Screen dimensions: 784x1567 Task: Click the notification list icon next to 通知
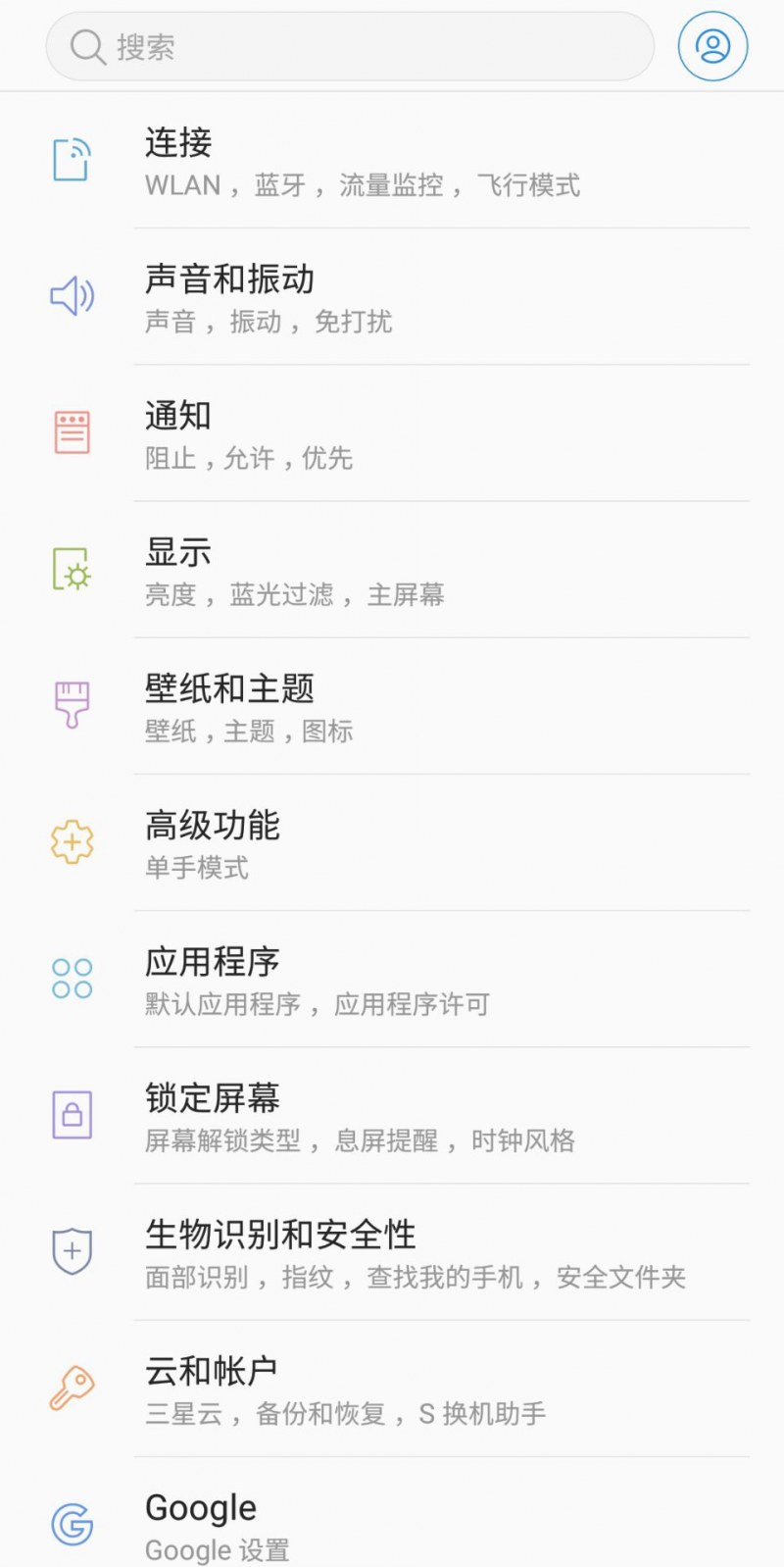point(72,431)
